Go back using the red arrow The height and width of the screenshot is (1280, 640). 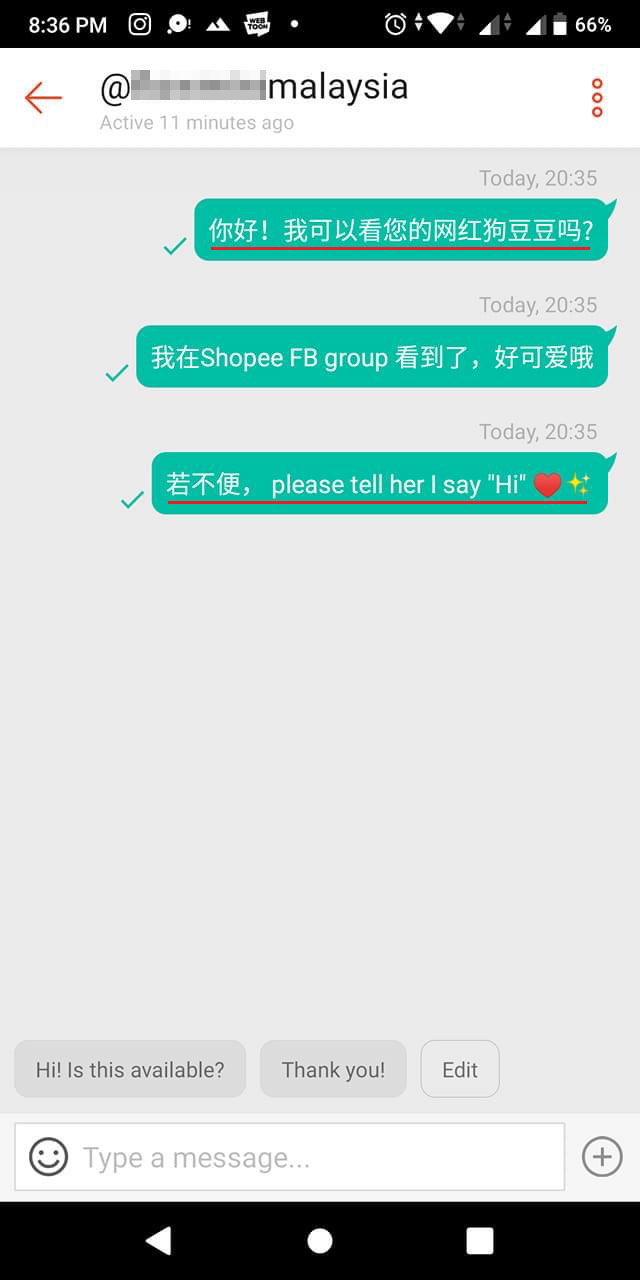(x=43, y=98)
